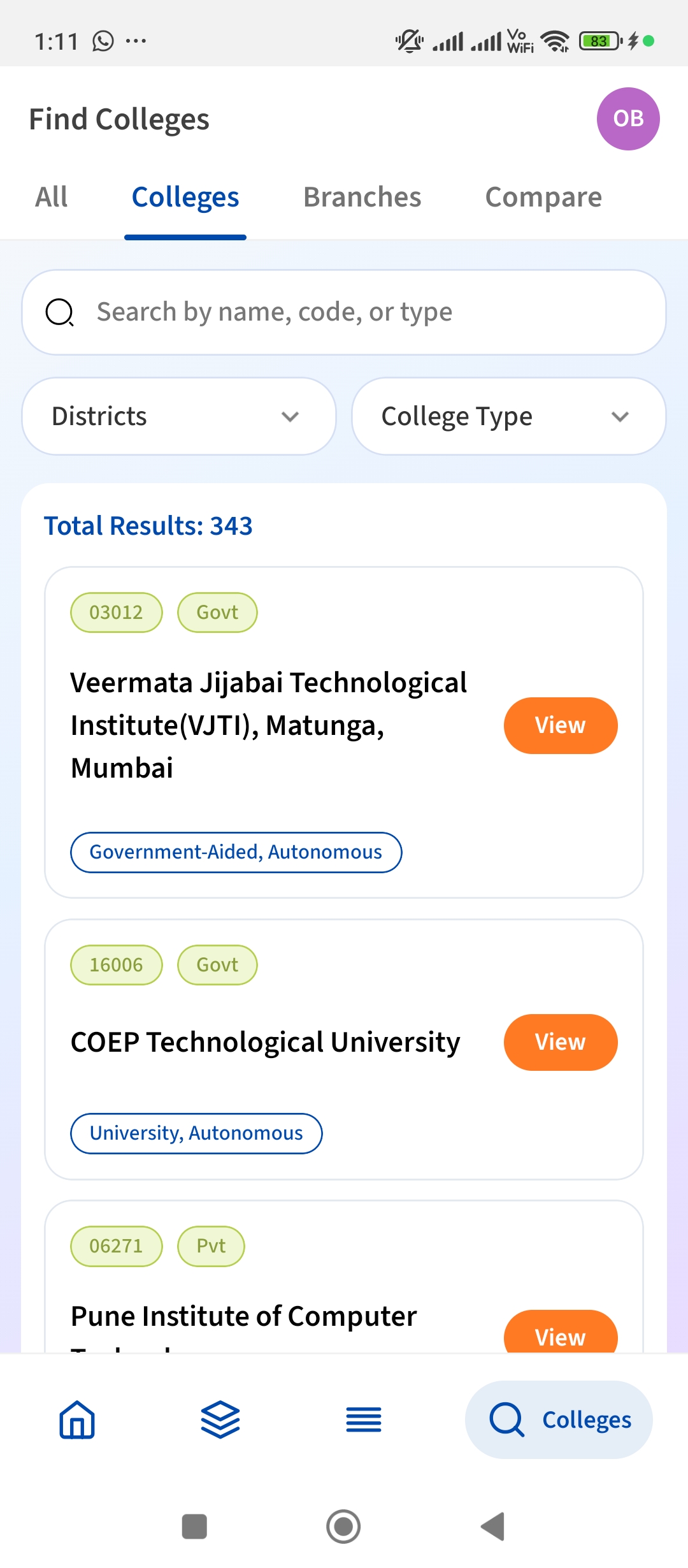The height and width of the screenshot is (1568, 688).
Task: Open the Compare tab
Action: pos(543,196)
